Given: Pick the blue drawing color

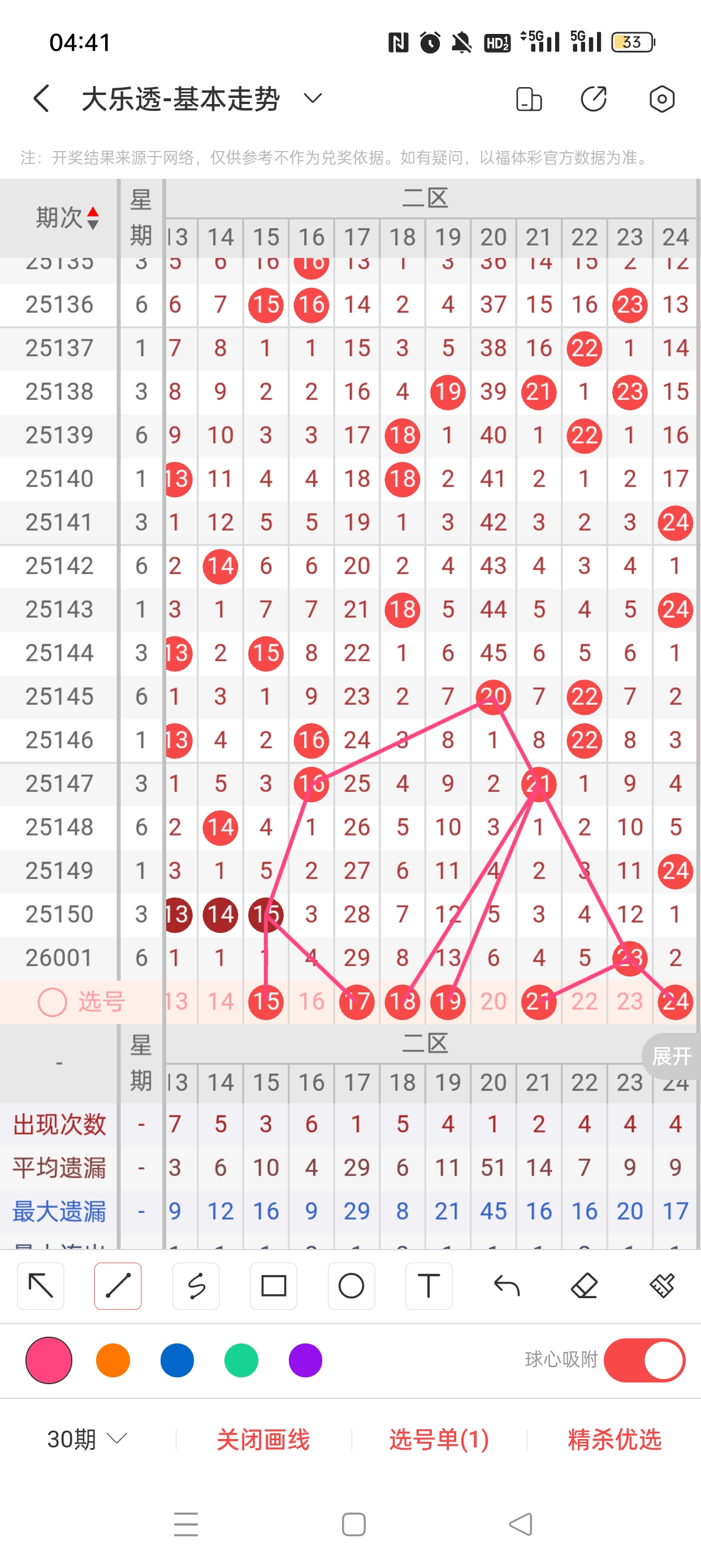Looking at the screenshot, I should [177, 1360].
